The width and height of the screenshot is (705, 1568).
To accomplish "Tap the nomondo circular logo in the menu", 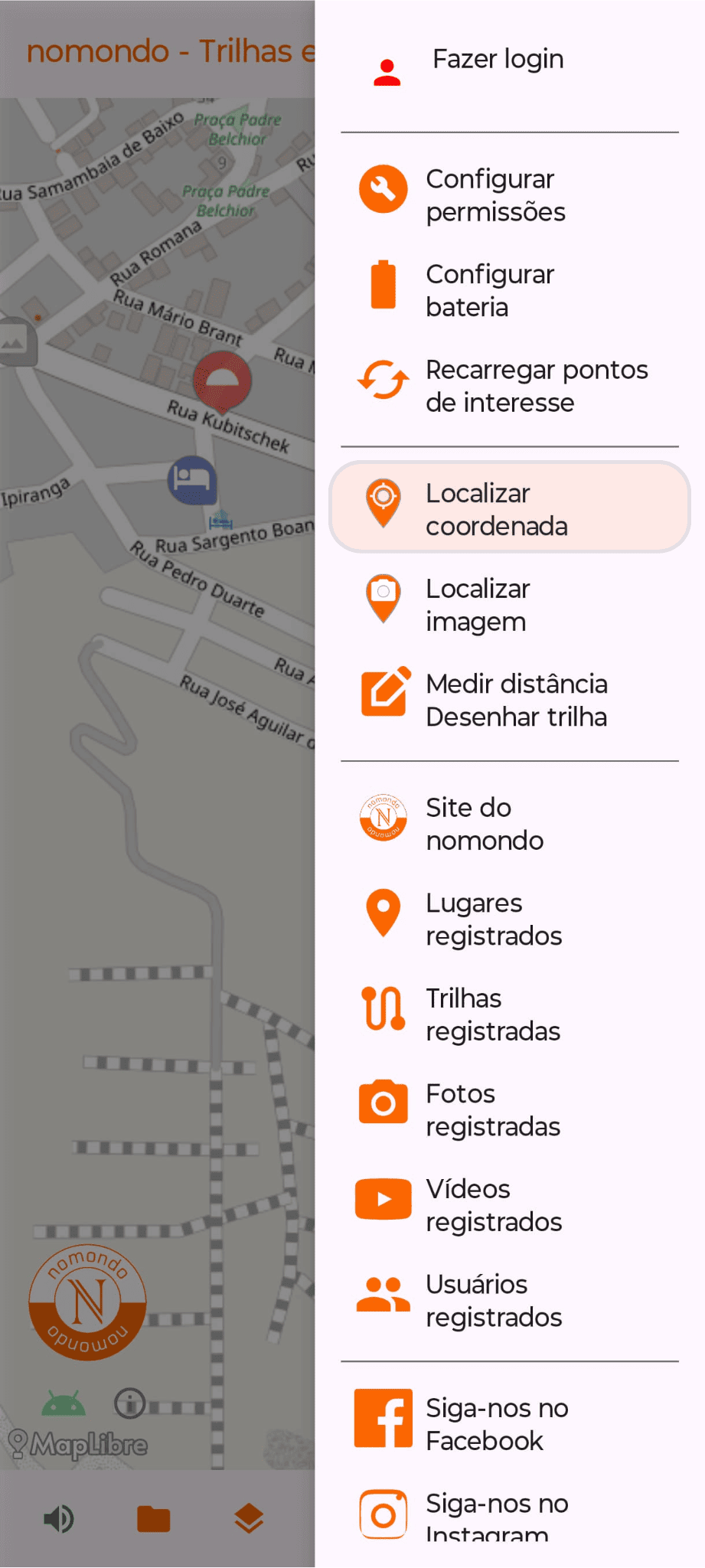I will tap(383, 818).
